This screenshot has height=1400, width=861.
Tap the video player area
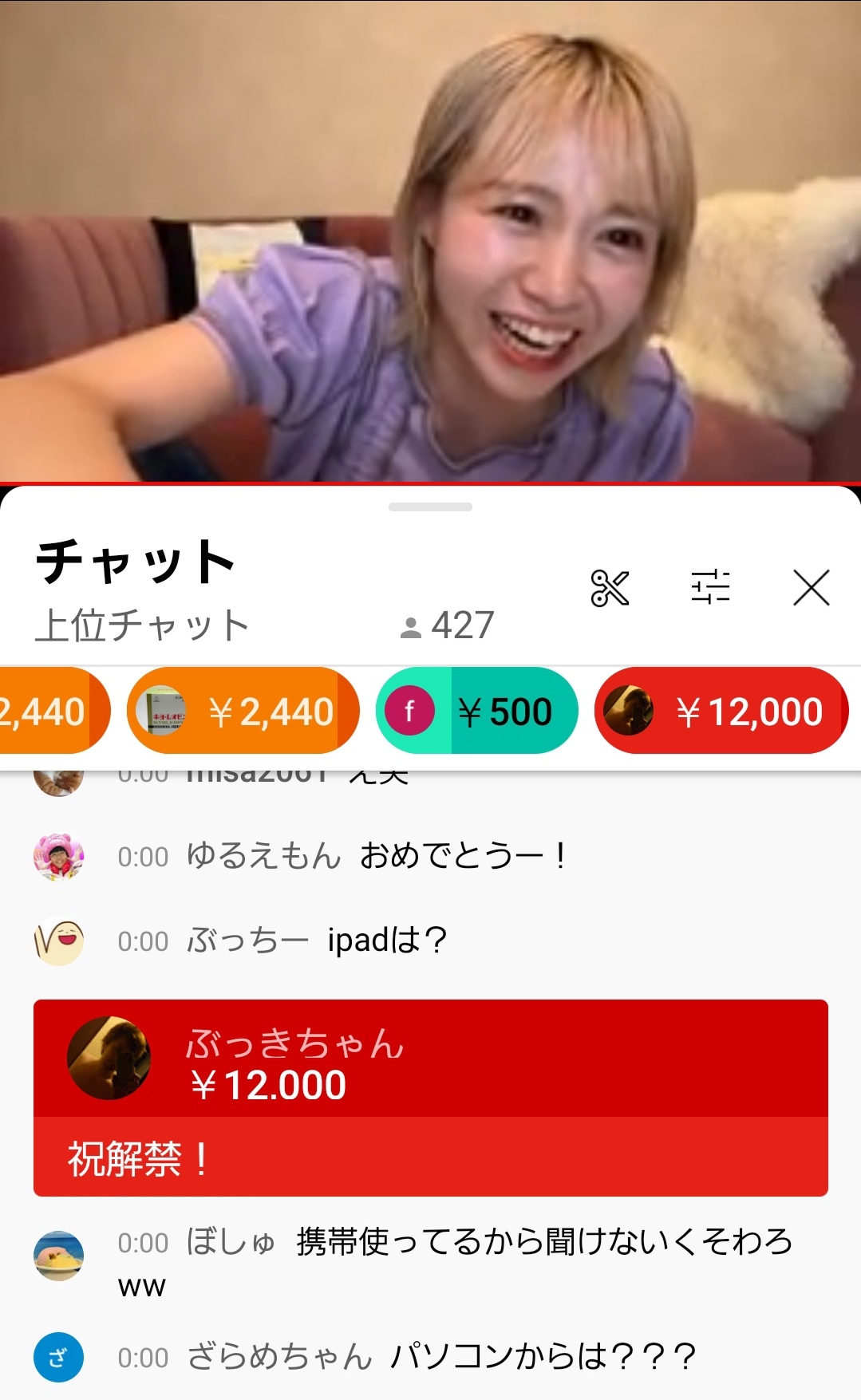click(430, 239)
